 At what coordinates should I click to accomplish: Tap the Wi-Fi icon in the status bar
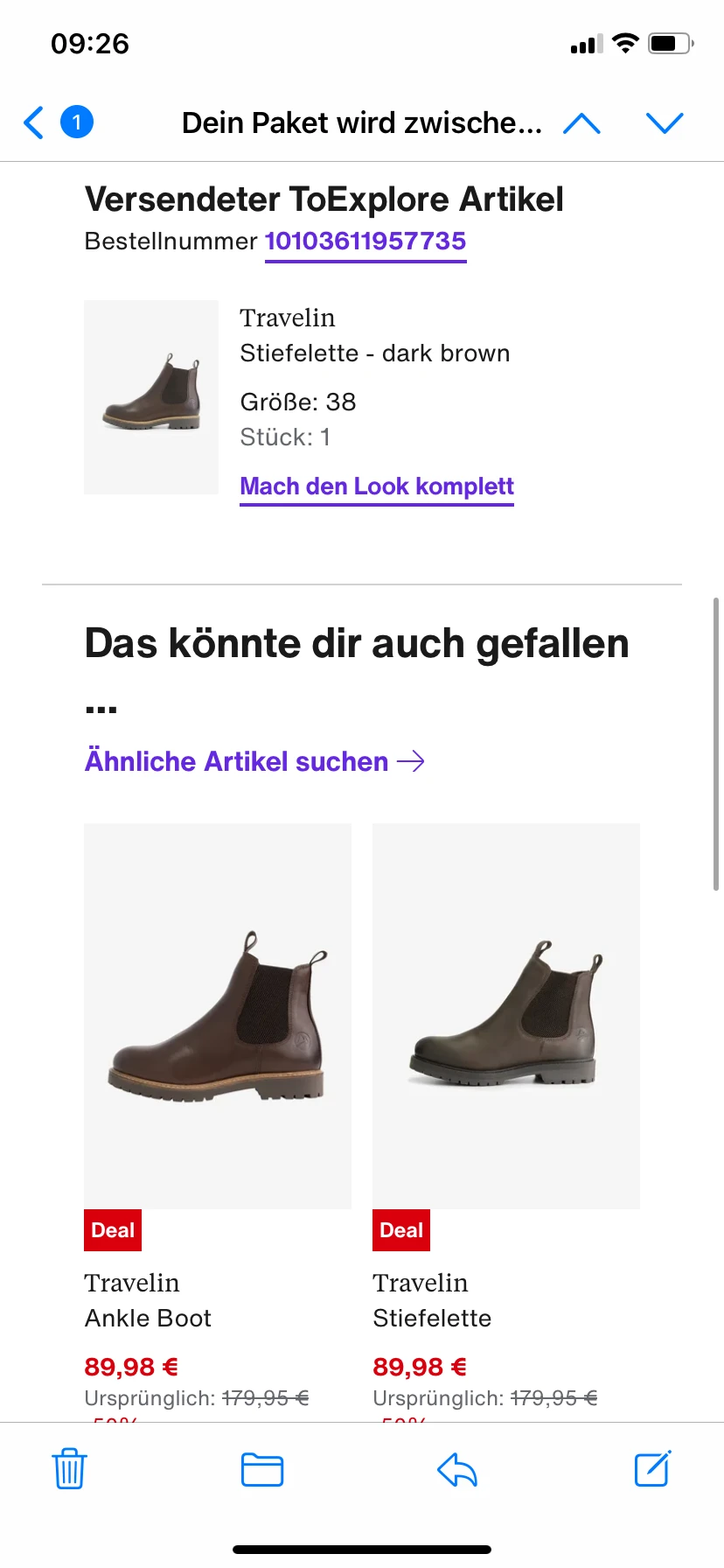pos(624,42)
